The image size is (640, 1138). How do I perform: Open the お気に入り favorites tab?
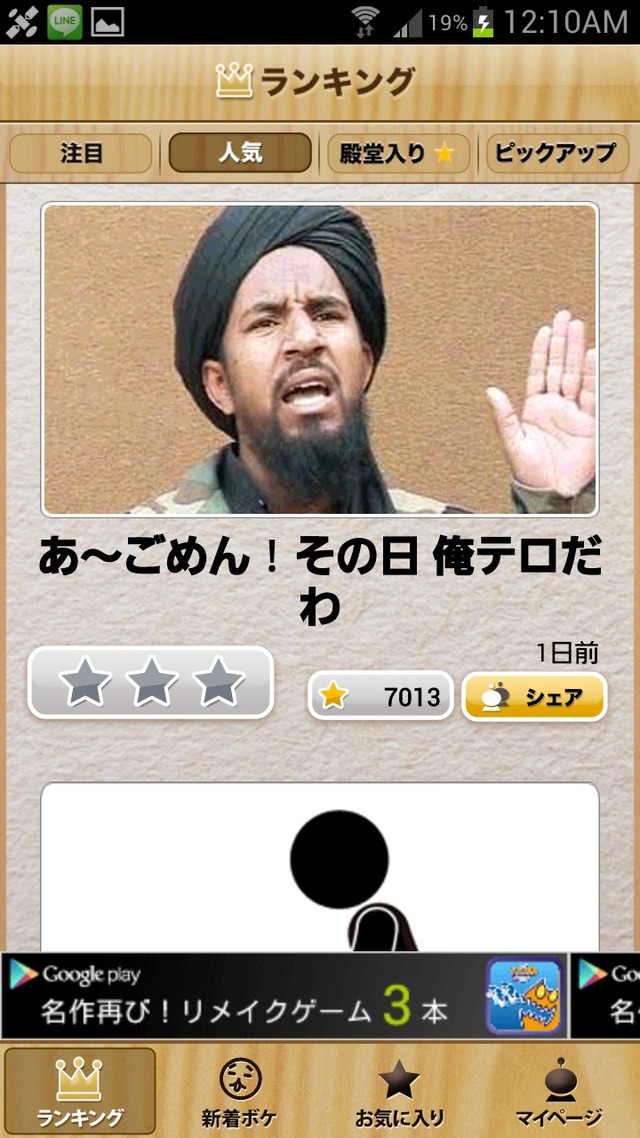pos(400,1091)
